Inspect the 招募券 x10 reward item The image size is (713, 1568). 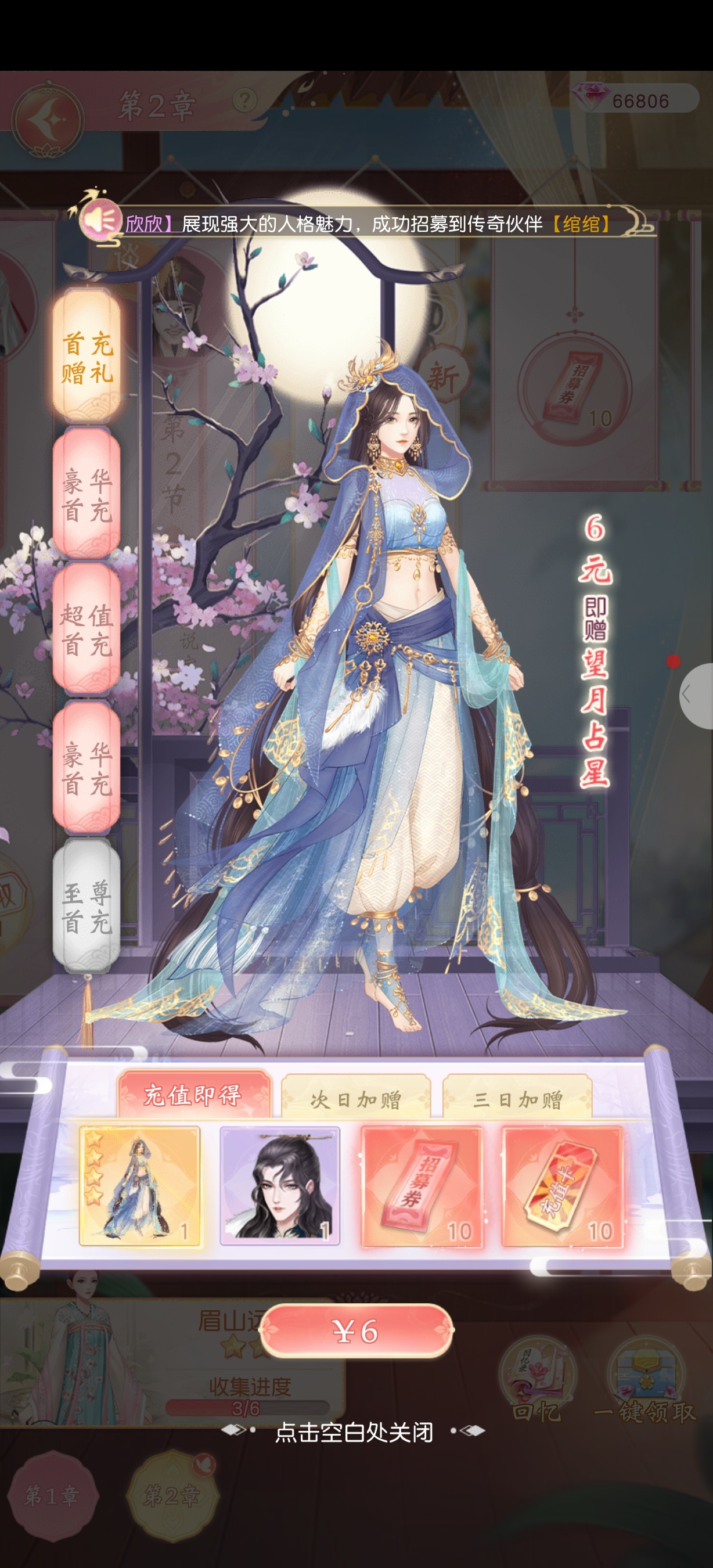click(x=421, y=1185)
